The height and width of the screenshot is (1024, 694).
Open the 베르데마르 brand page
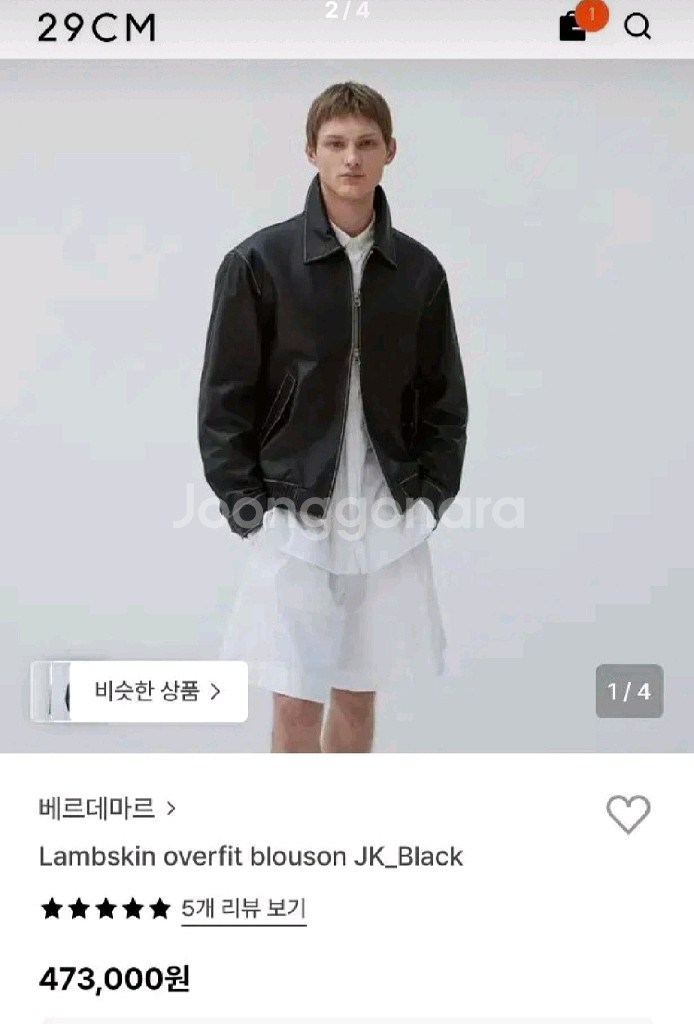[107, 808]
